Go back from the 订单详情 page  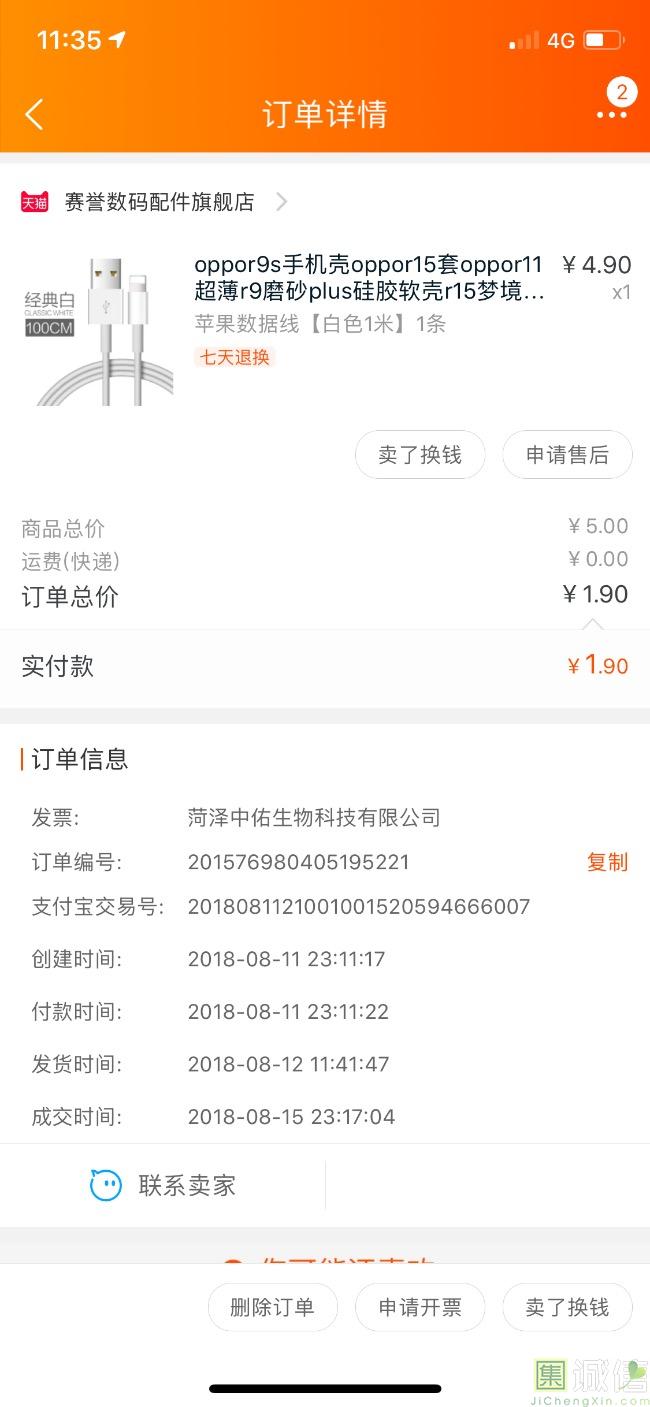35,115
